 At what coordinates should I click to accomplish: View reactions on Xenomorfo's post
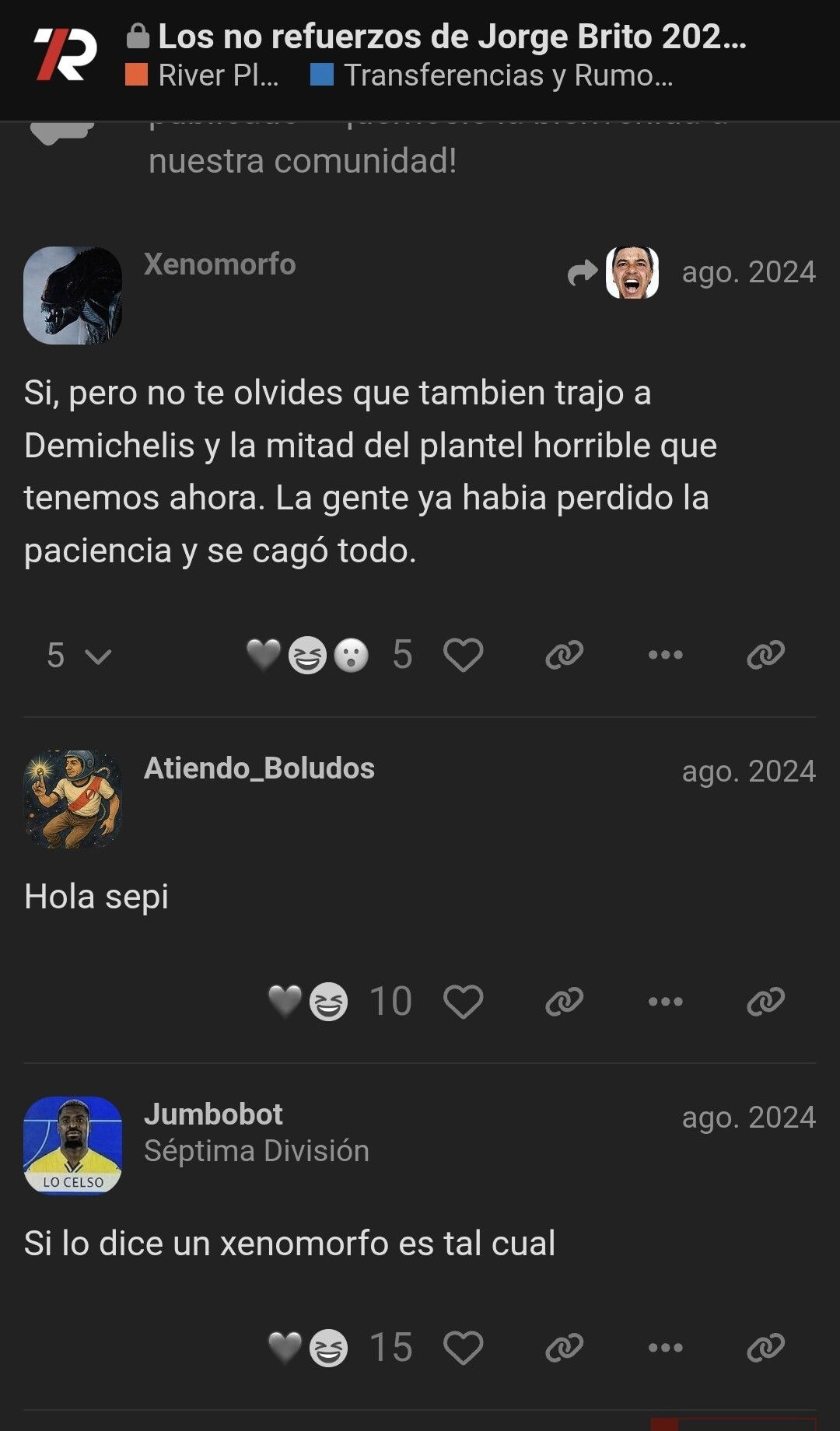[328, 655]
